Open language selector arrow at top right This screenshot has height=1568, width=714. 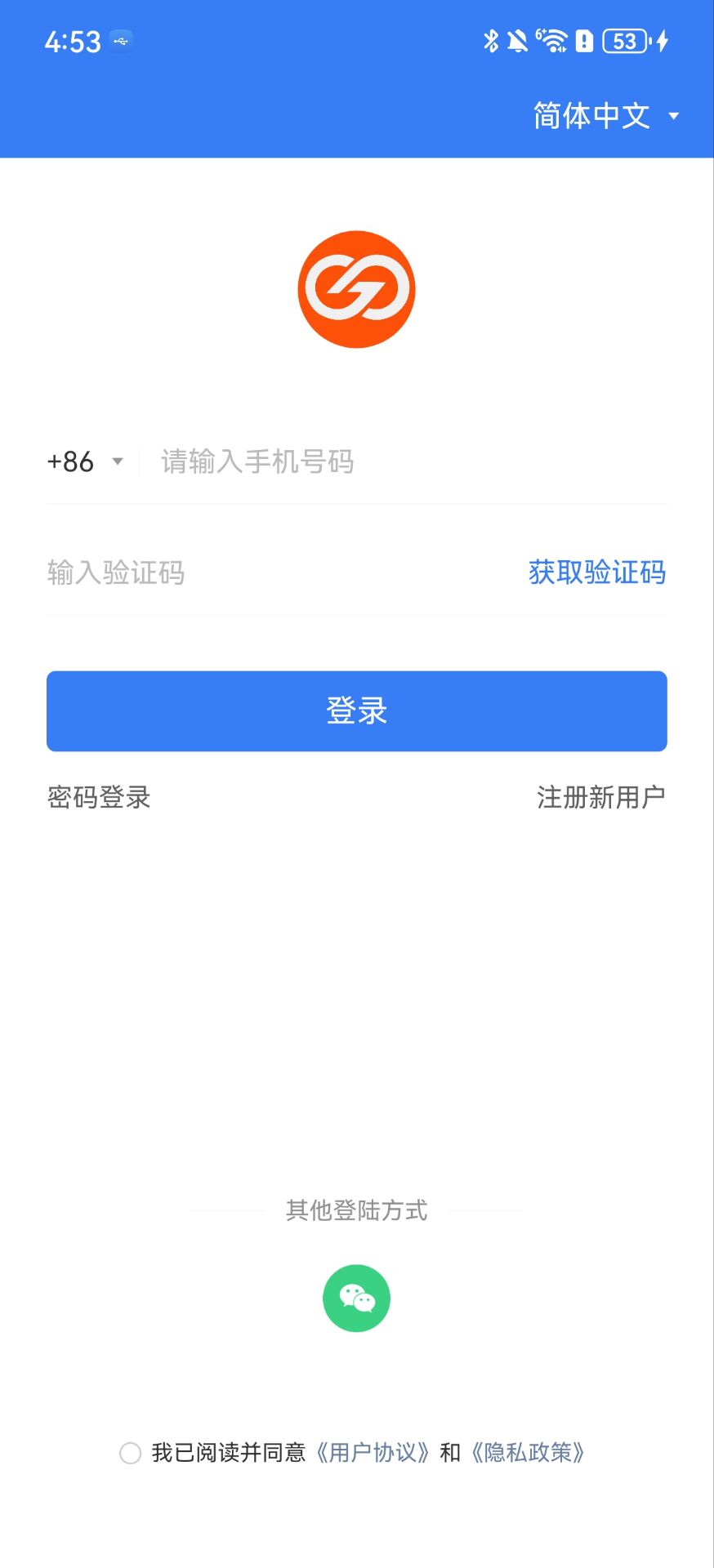(x=673, y=116)
